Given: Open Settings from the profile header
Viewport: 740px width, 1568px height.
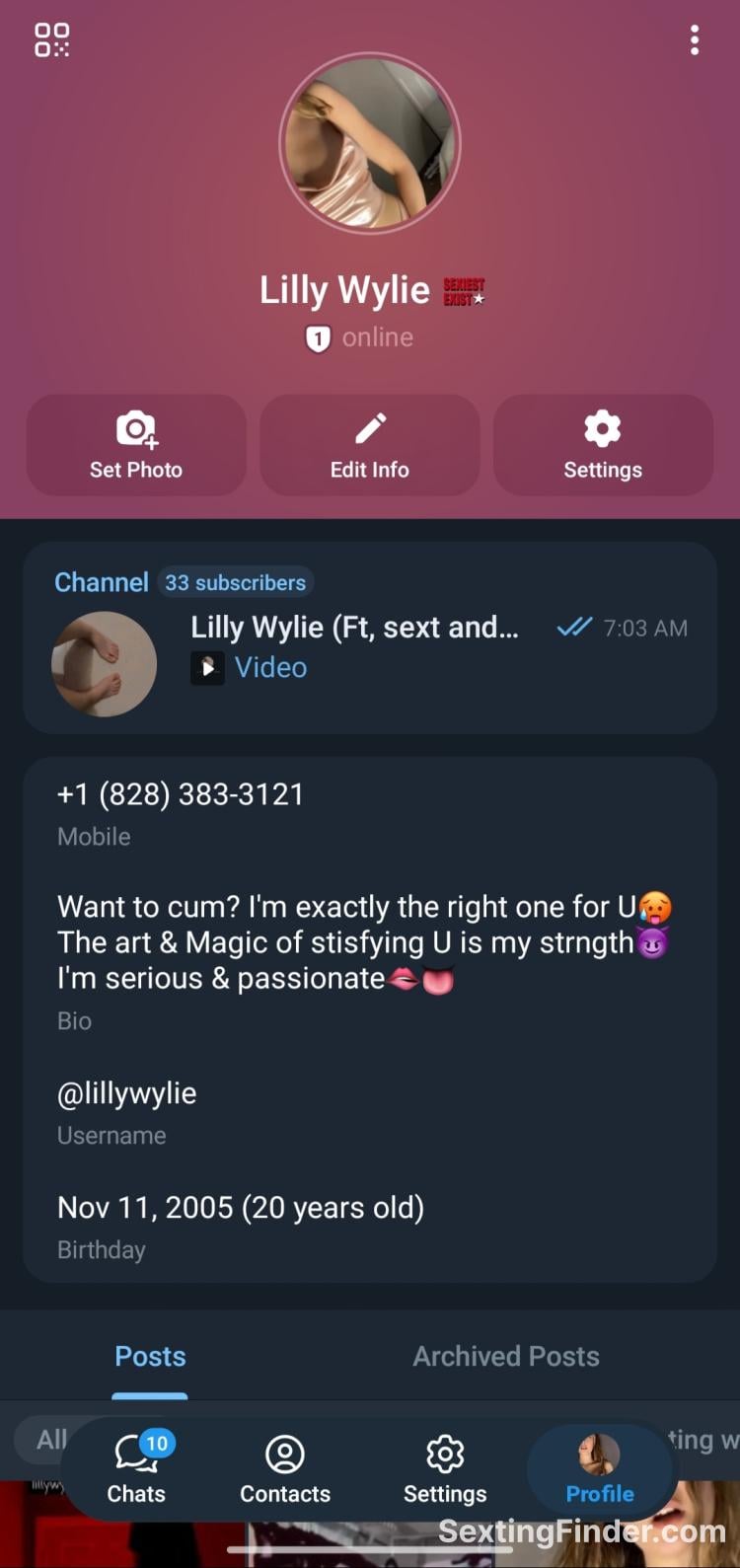Looking at the screenshot, I should tap(602, 445).
